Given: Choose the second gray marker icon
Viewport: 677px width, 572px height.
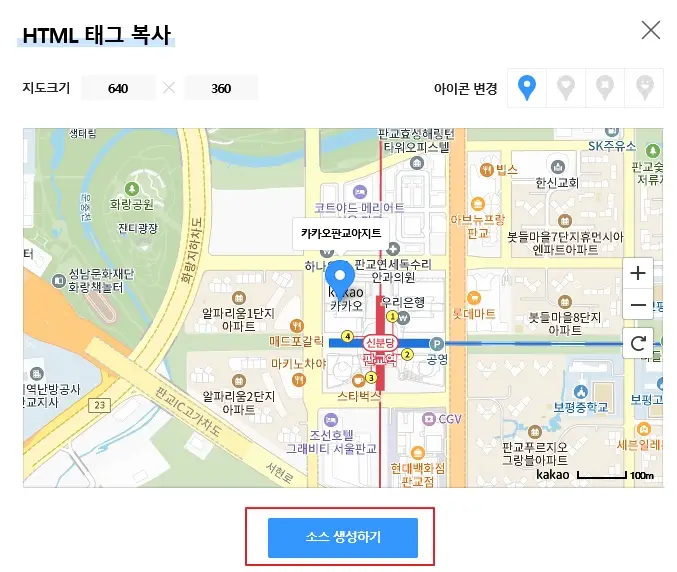Looking at the screenshot, I should (x=566, y=88).
